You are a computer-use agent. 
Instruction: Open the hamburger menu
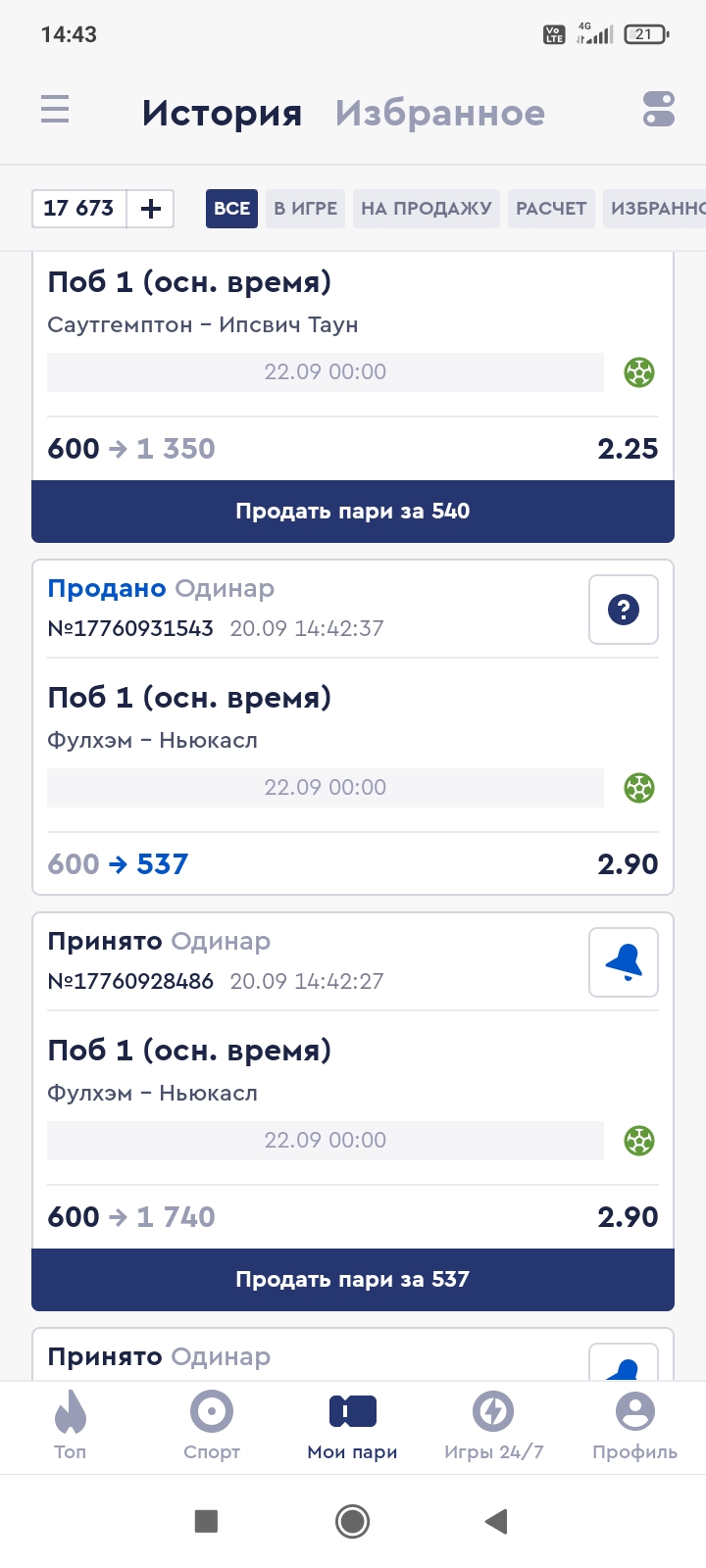[x=55, y=110]
